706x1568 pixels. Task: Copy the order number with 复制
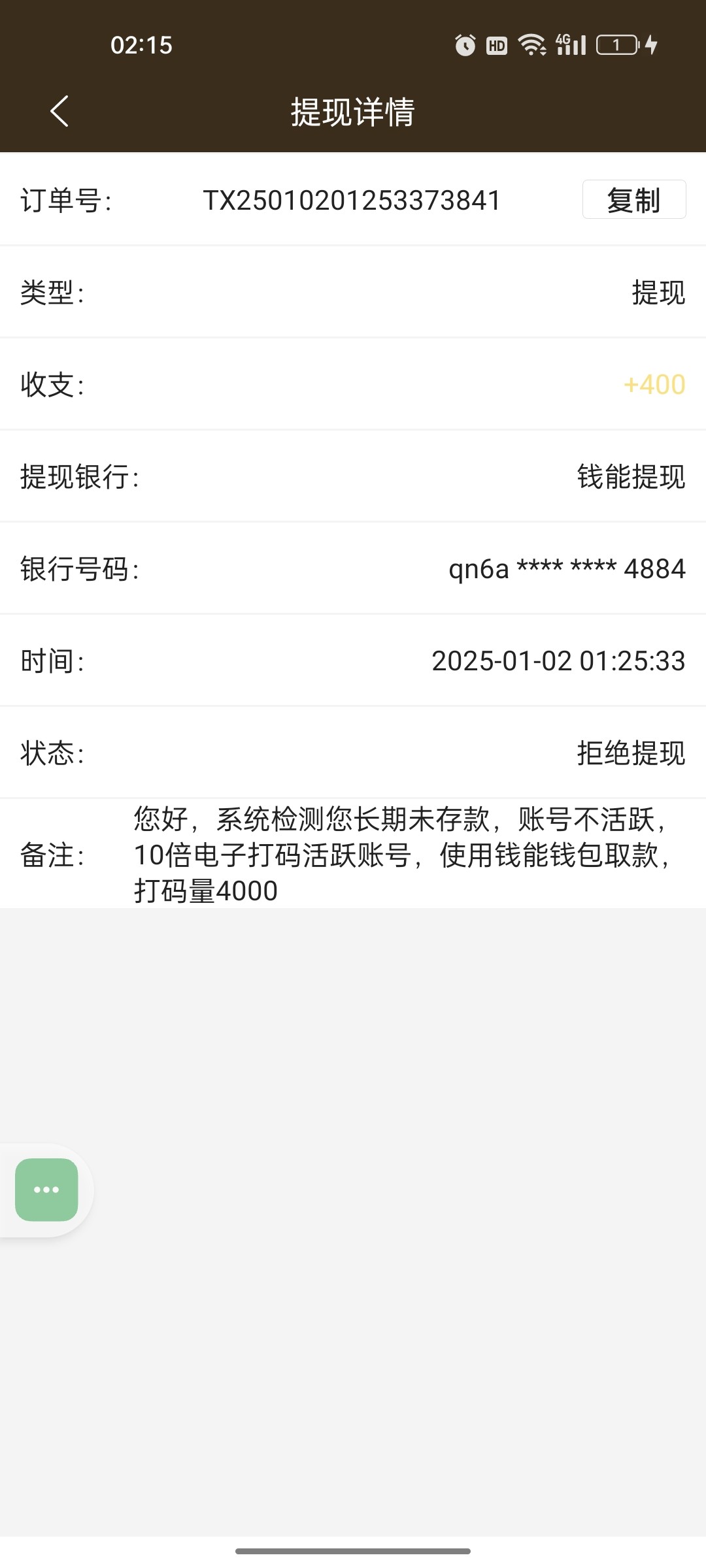(633, 199)
